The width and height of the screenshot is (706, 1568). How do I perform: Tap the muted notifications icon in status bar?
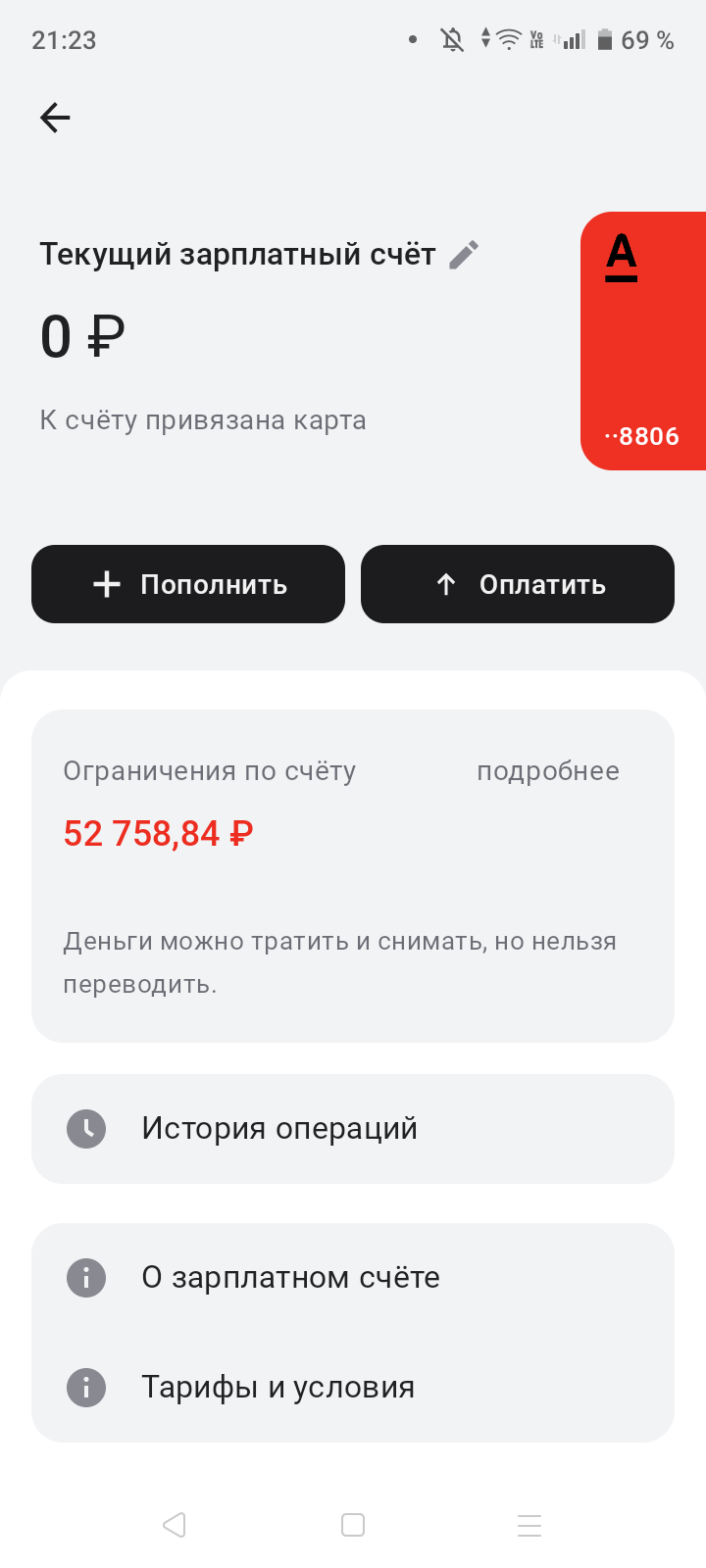pos(450,39)
